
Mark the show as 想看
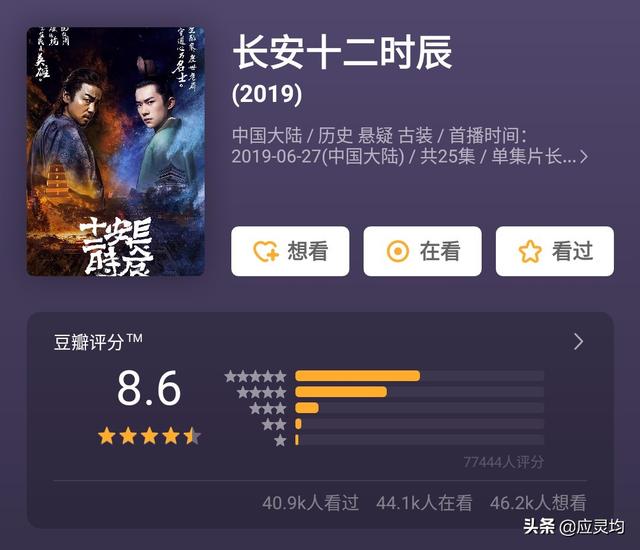291,251
